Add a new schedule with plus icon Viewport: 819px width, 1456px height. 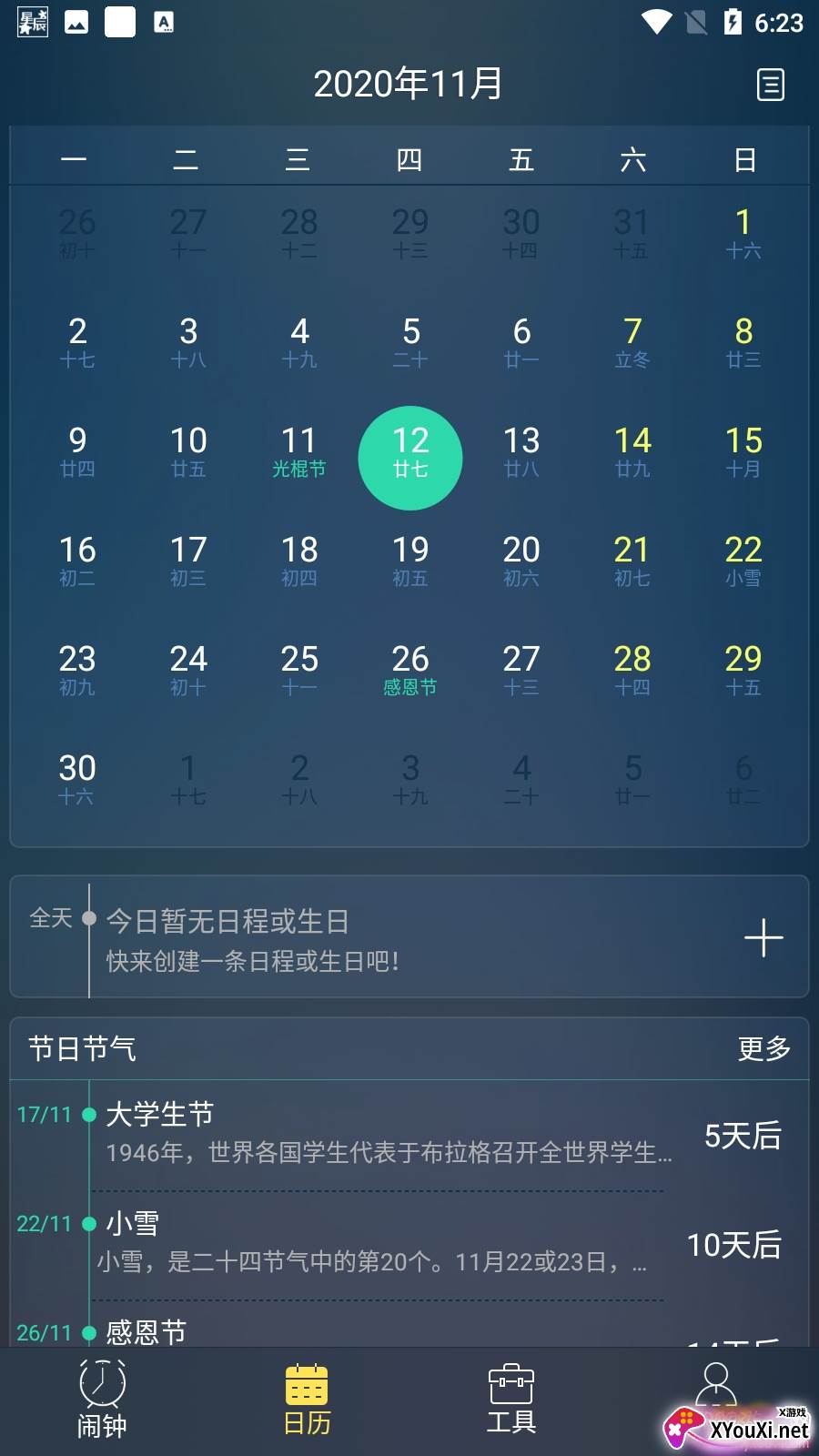tap(763, 938)
